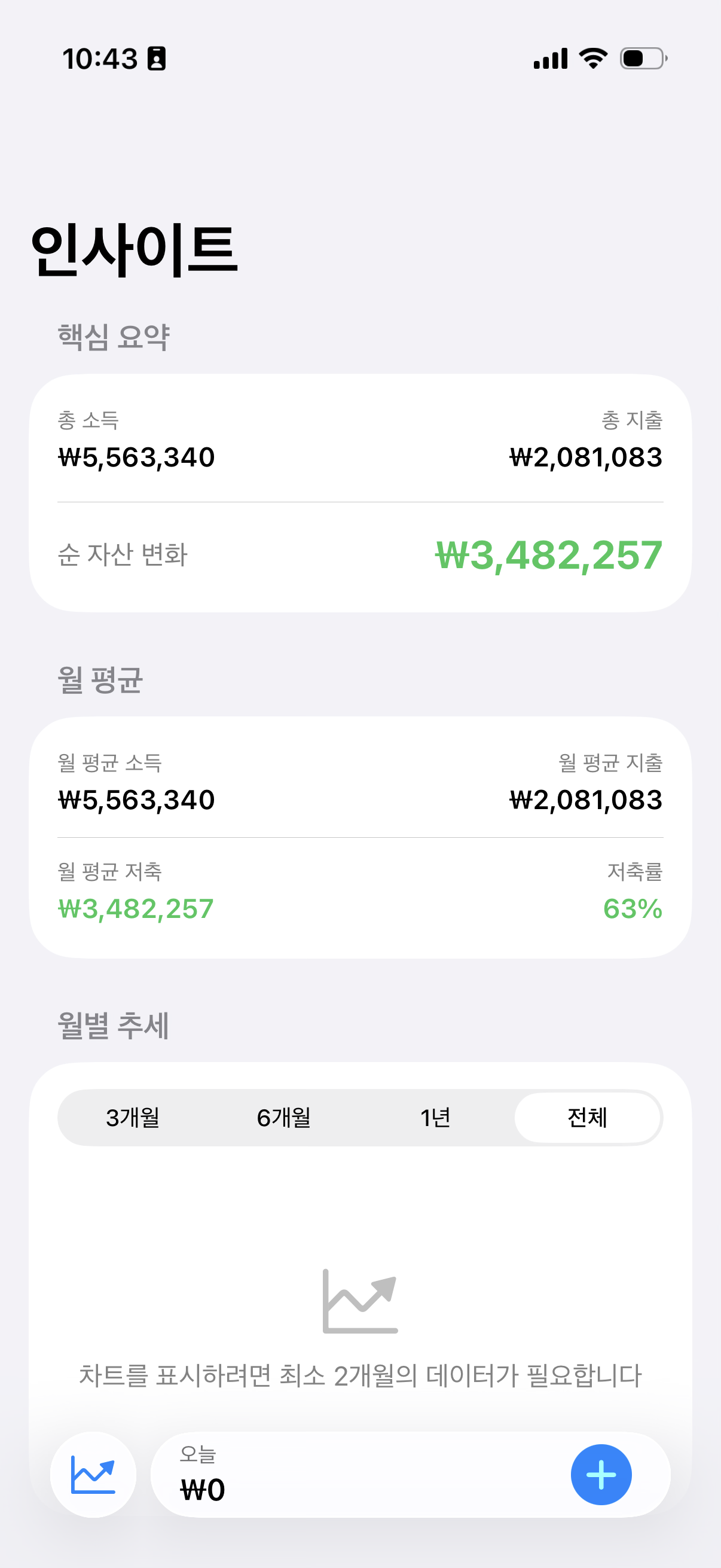Open today's ₩0 summary bar
Image resolution: width=721 pixels, height=1568 pixels.
point(353,1474)
